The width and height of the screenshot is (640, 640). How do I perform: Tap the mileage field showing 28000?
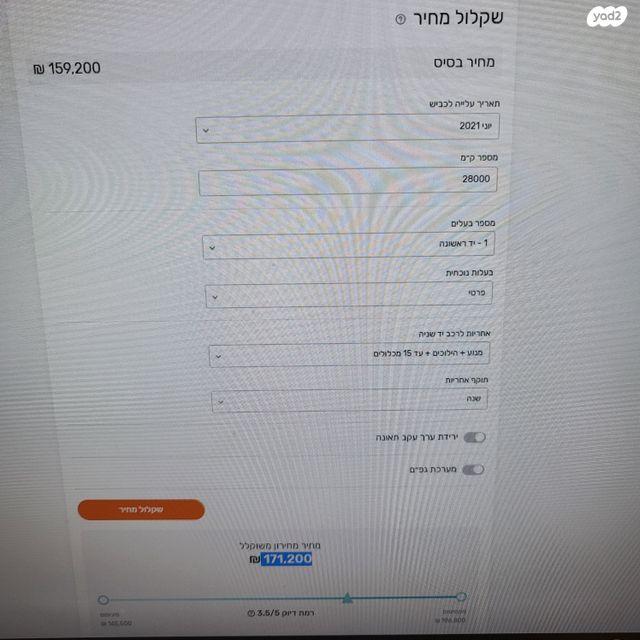[x=347, y=181]
